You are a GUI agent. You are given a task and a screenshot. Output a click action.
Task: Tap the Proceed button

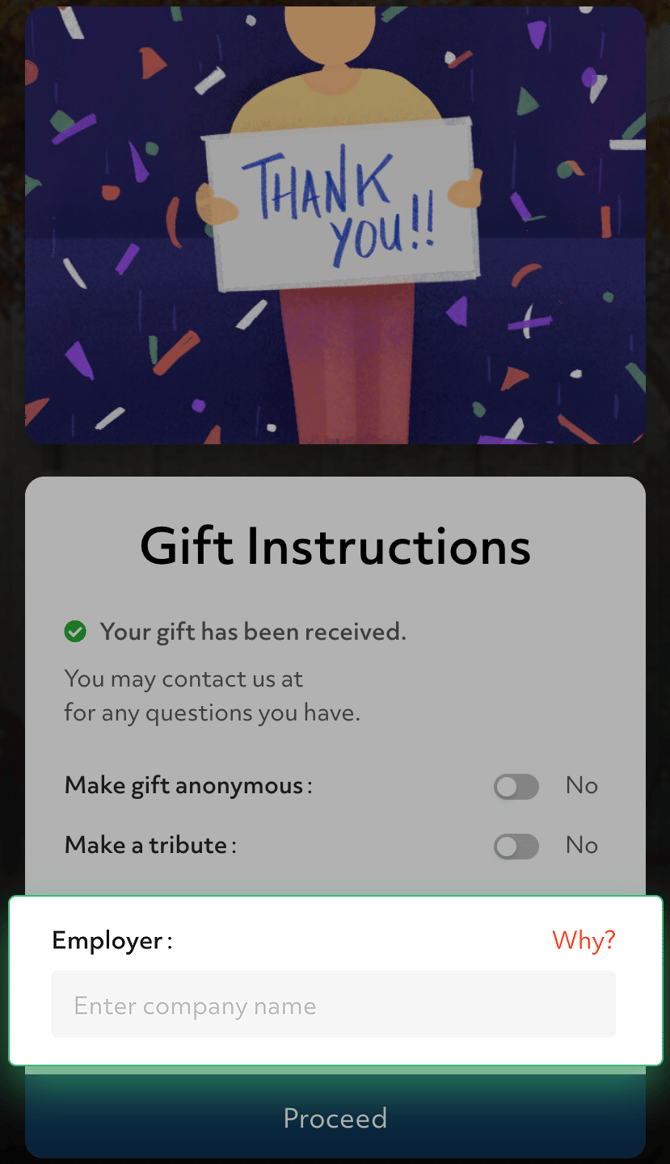click(335, 1118)
